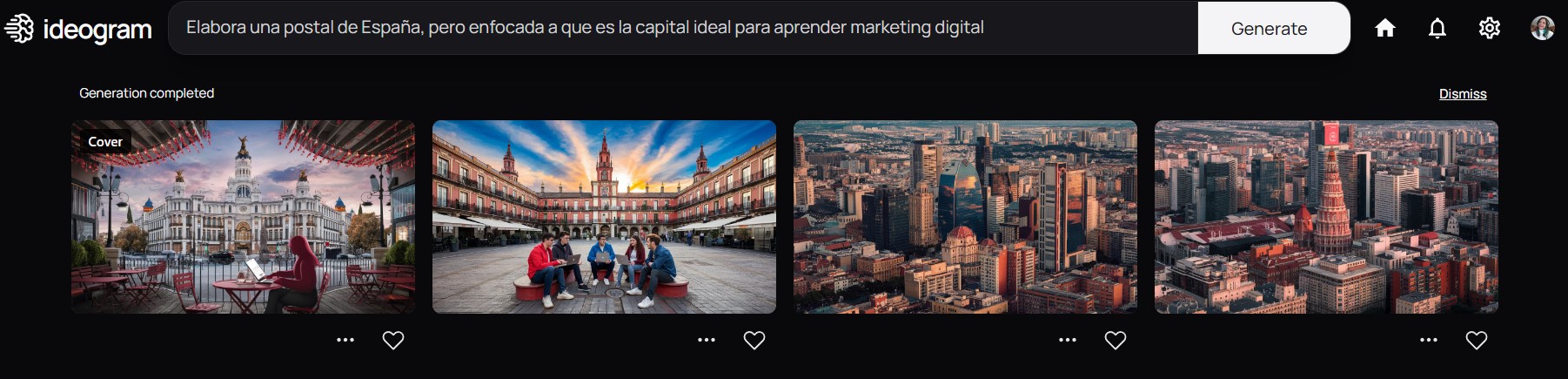
Task: Like the glass skyscraper skyline image
Action: (x=1116, y=340)
